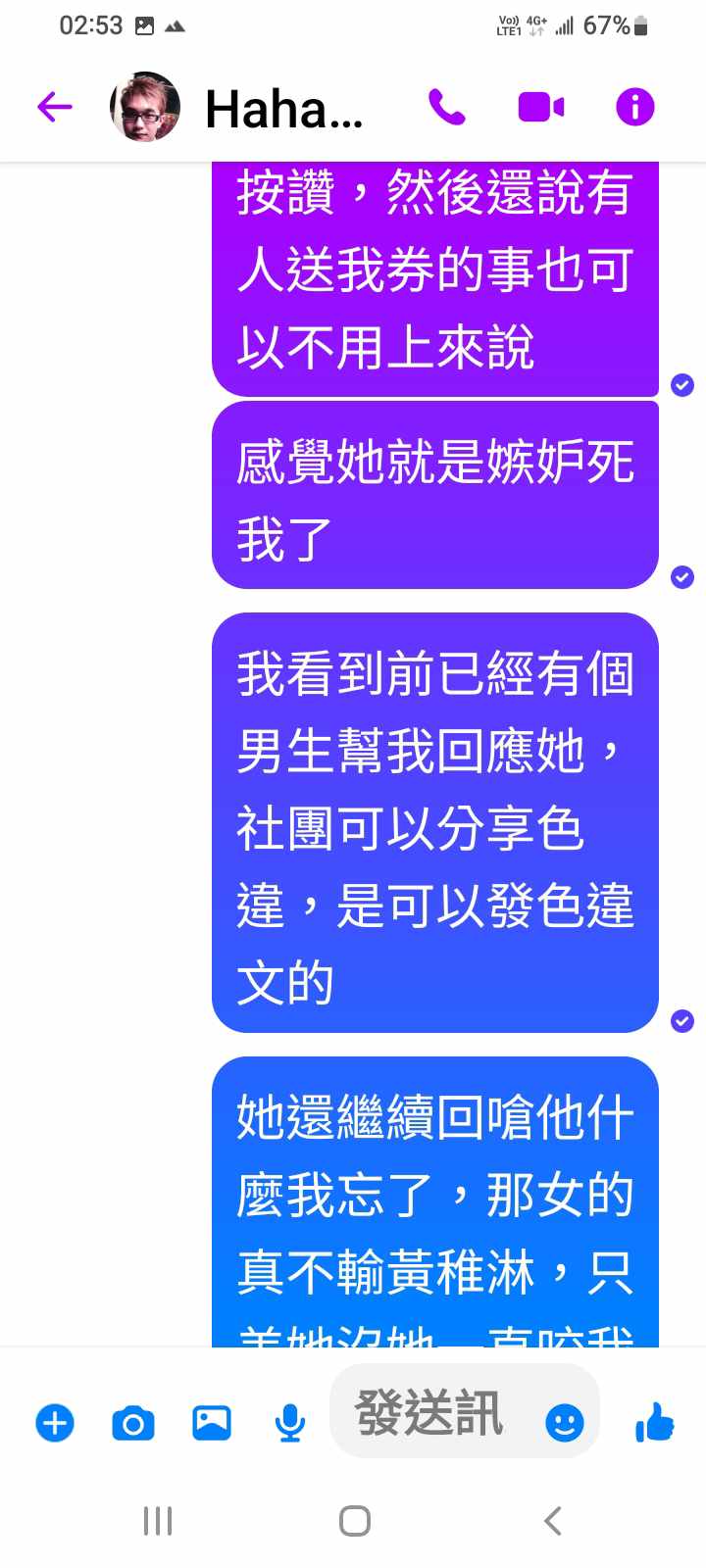Screen dimensions: 706x1568
Task: Open conversation info details
Action: click(634, 107)
